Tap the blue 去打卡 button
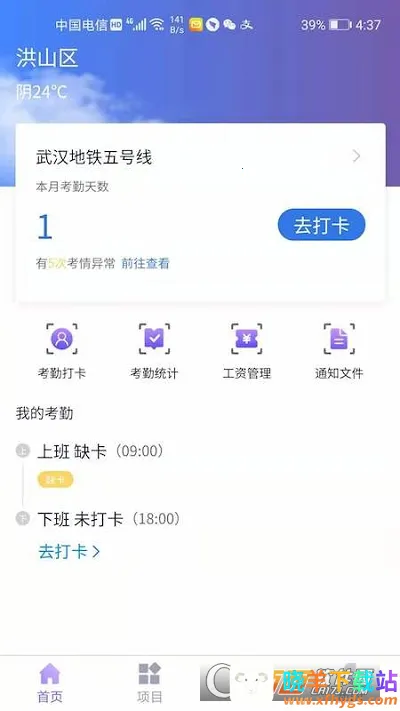The image size is (400, 711). pos(322,225)
